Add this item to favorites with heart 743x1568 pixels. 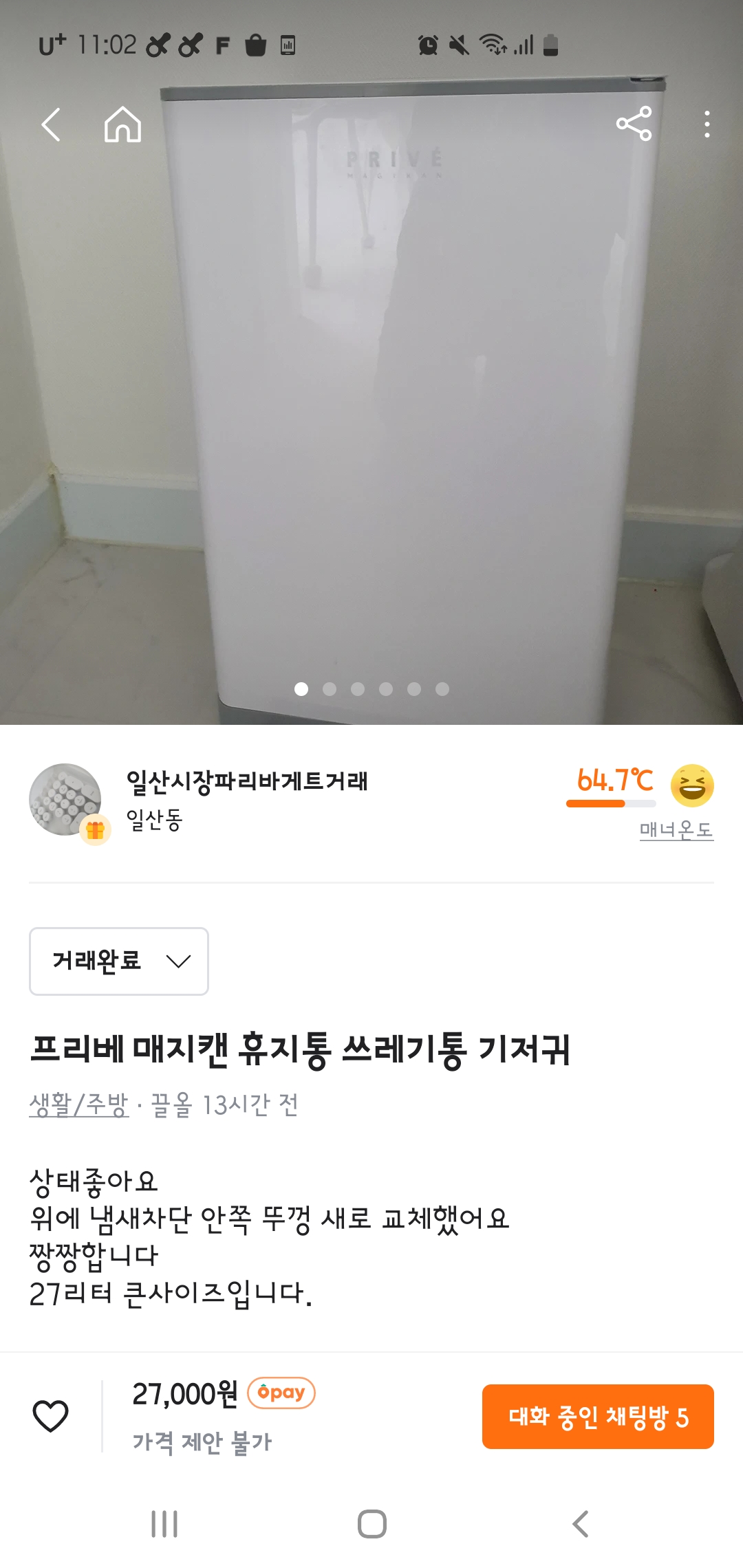[x=51, y=1416]
